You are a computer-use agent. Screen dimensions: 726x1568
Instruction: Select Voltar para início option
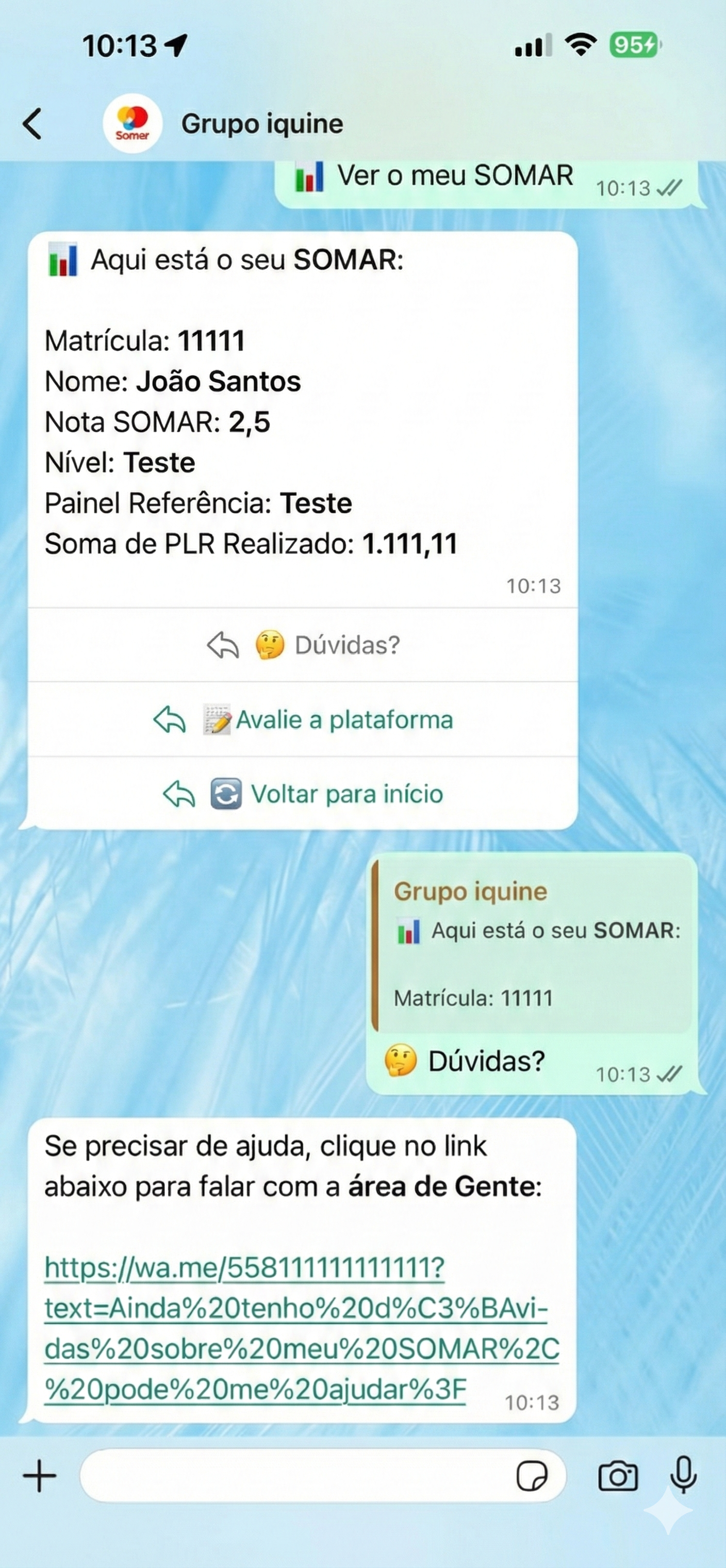click(347, 793)
